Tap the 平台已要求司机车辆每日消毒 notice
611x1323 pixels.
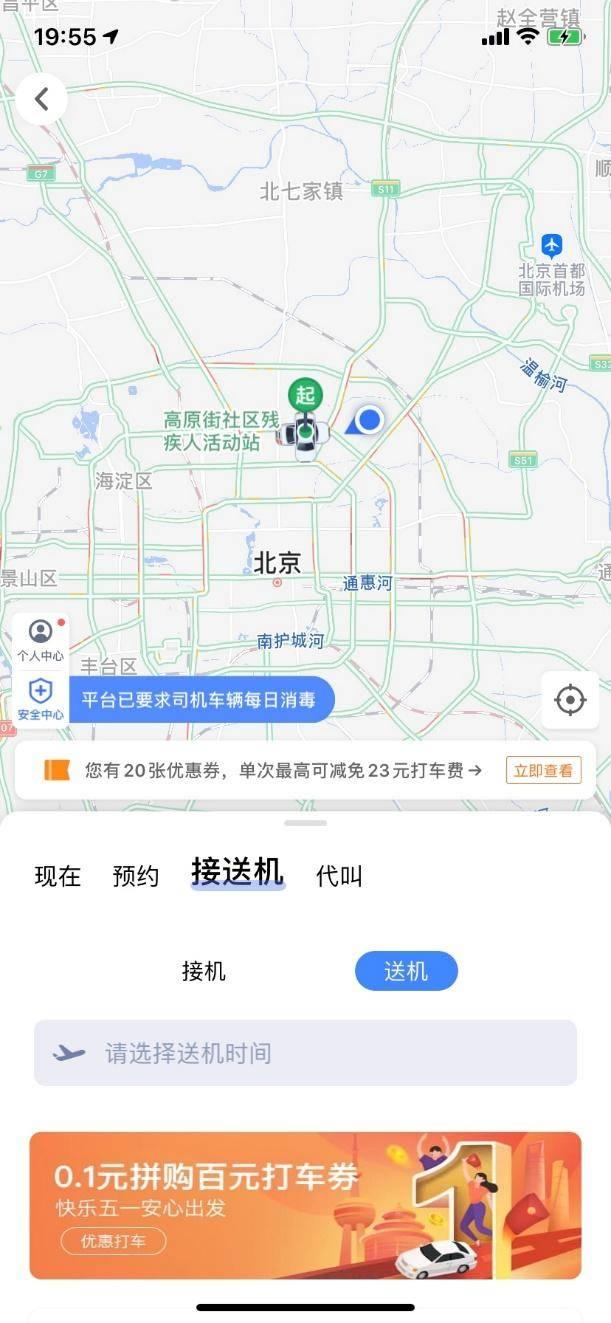(x=201, y=699)
